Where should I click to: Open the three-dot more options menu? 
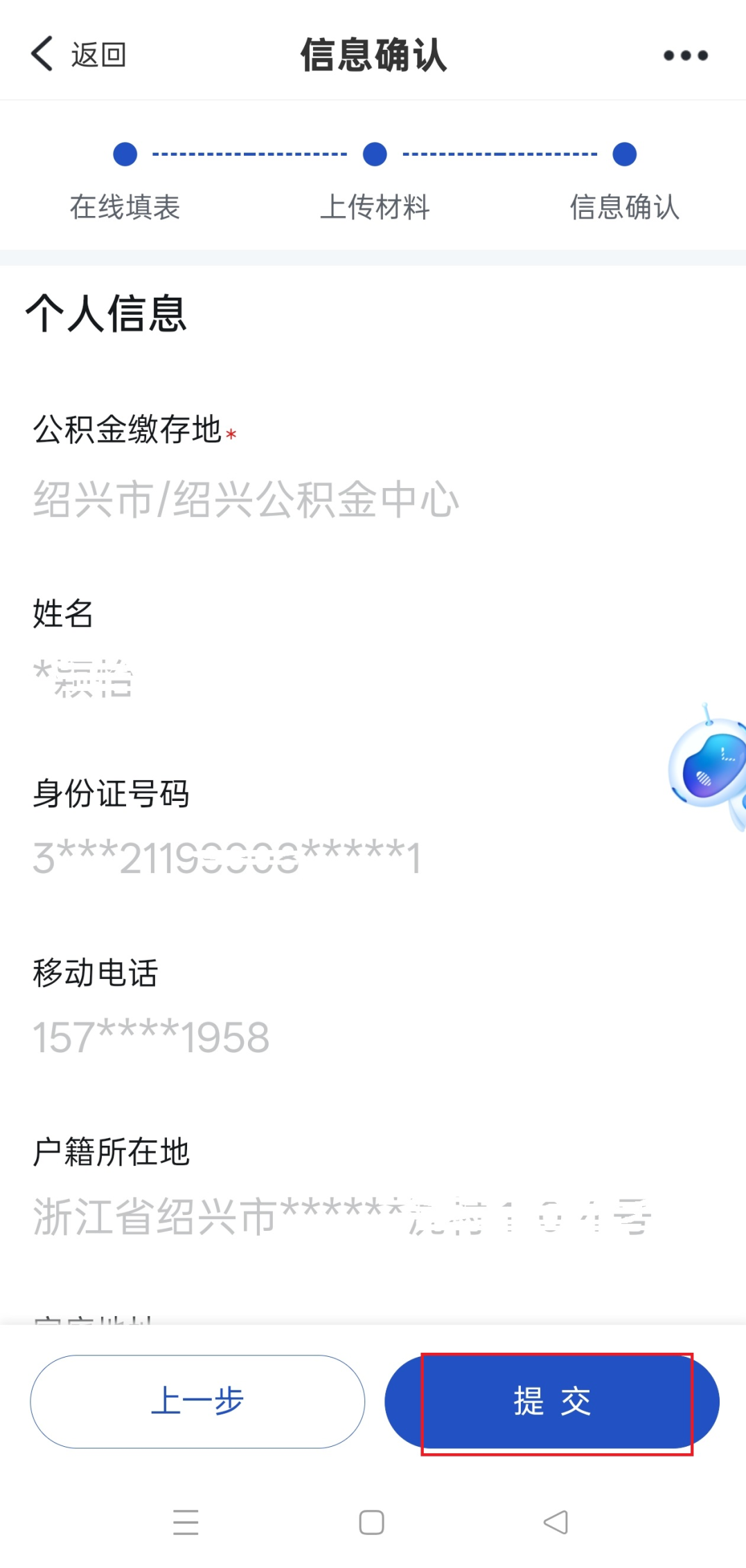click(x=685, y=55)
